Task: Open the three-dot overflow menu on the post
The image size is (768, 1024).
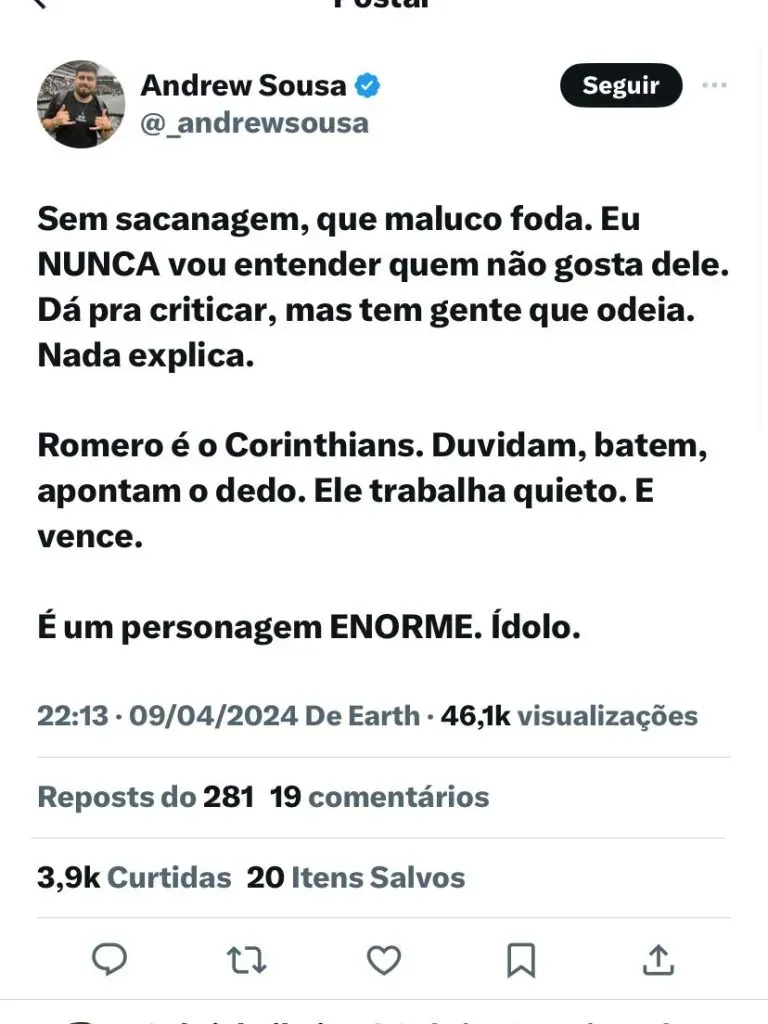Action: 714,86
